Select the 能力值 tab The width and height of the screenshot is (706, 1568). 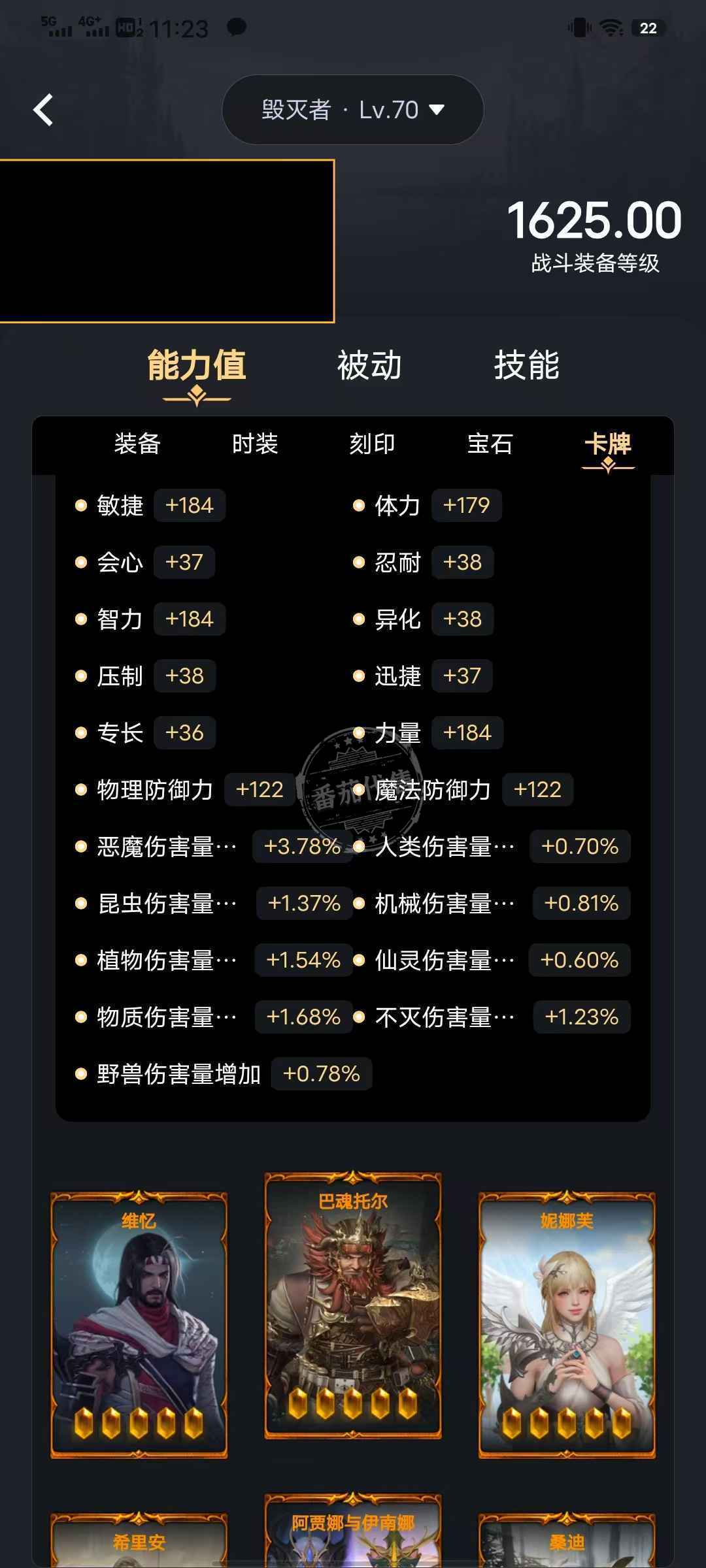196,365
